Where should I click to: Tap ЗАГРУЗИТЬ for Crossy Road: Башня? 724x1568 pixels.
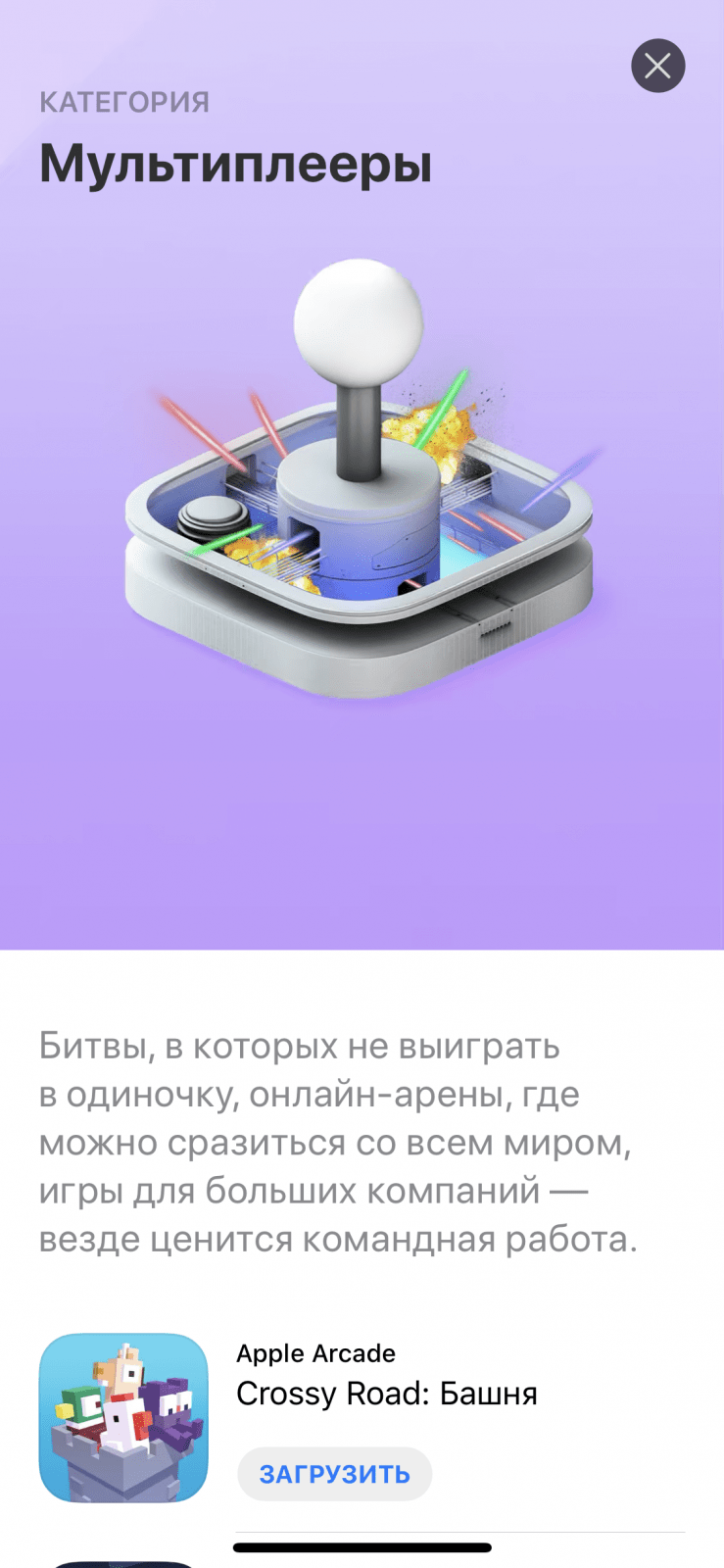[334, 1474]
